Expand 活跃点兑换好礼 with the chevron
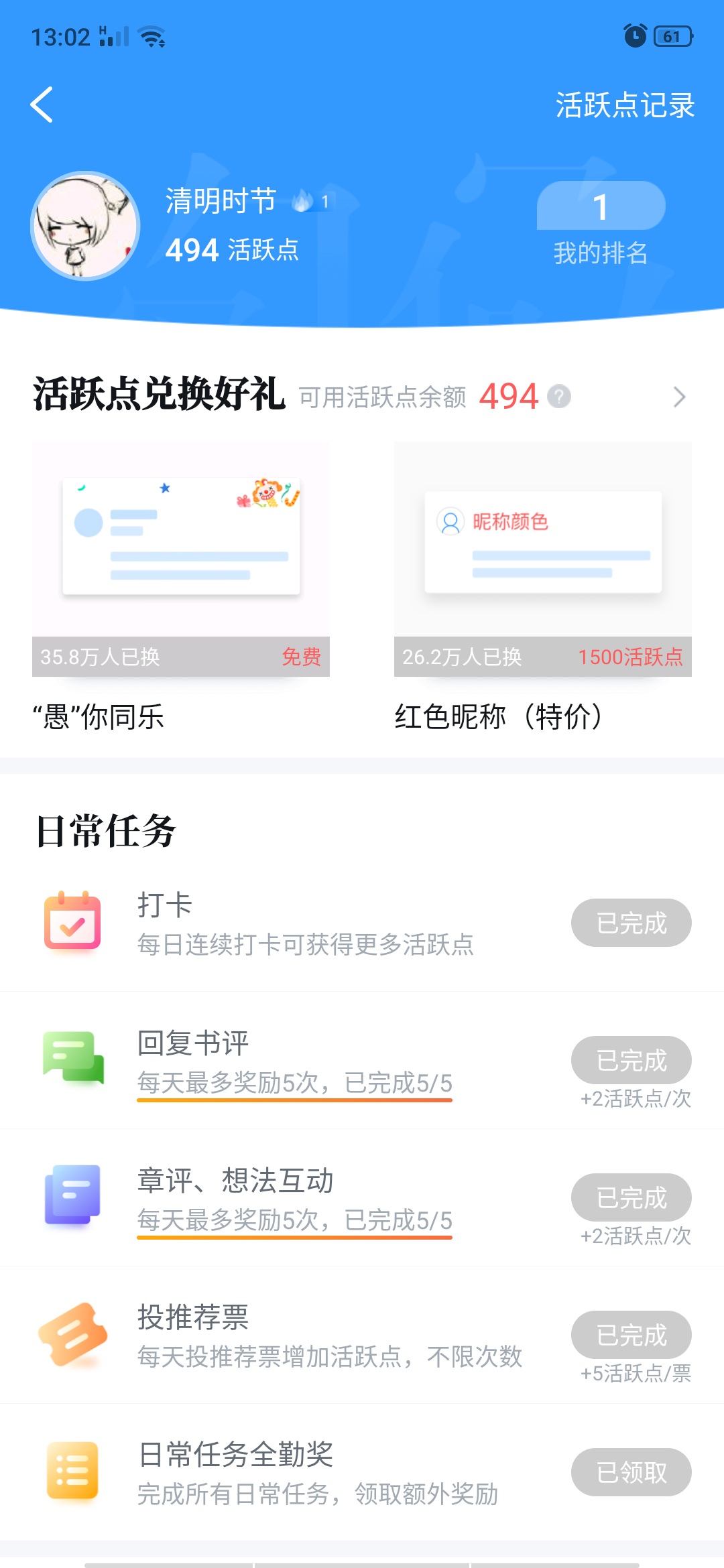This screenshot has height=1568, width=724. click(679, 397)
